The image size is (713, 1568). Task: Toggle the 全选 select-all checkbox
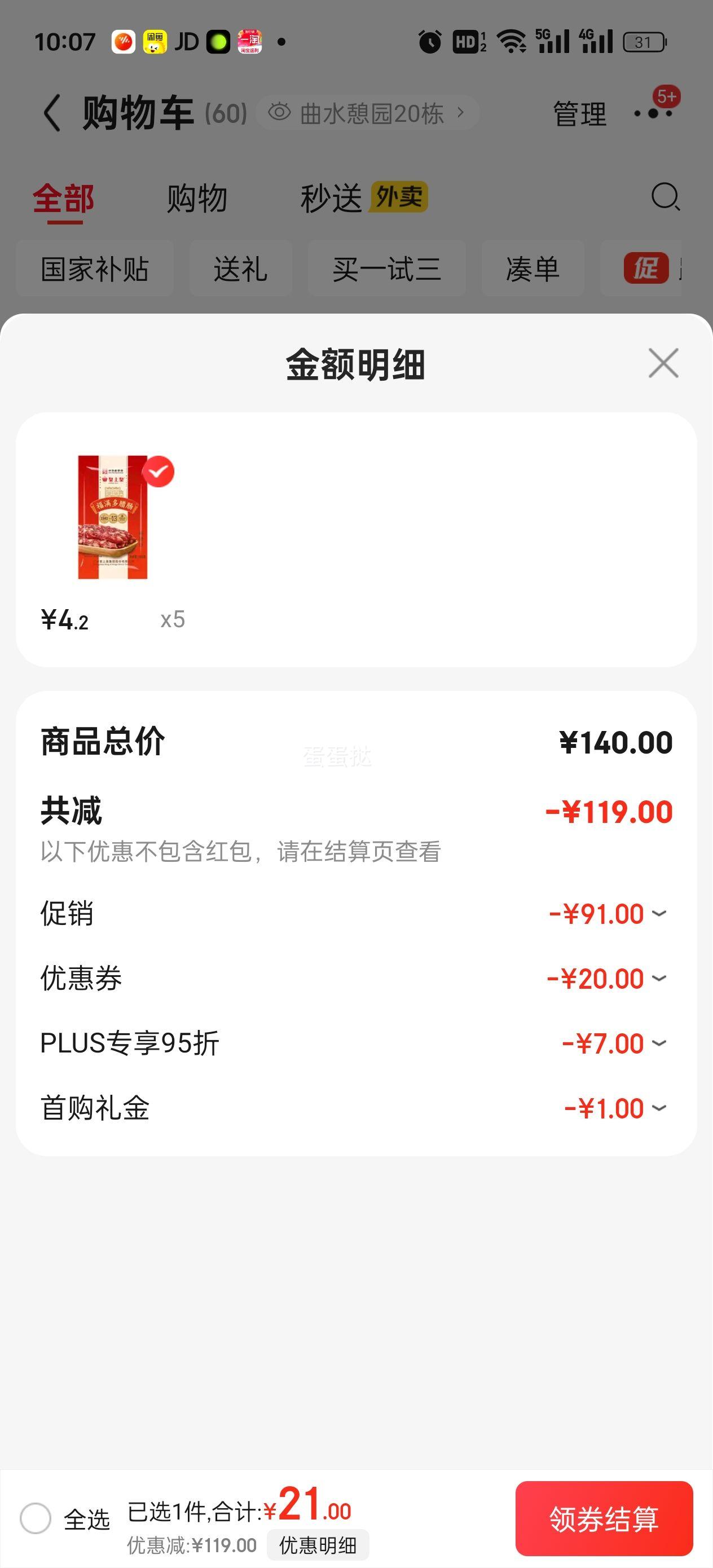pyautogui.click(x=36, y=1518)
